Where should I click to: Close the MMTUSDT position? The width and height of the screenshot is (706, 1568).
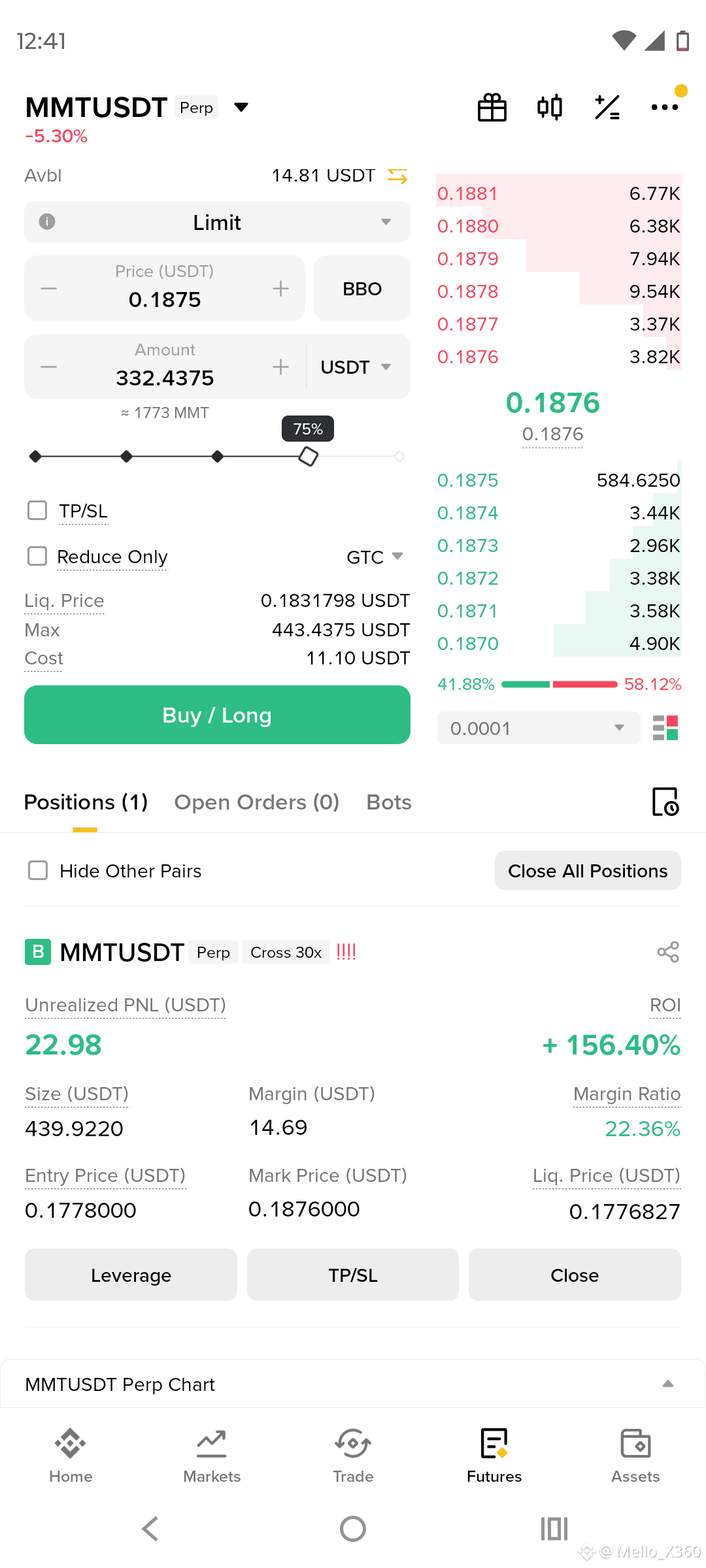coord(575,1275)
